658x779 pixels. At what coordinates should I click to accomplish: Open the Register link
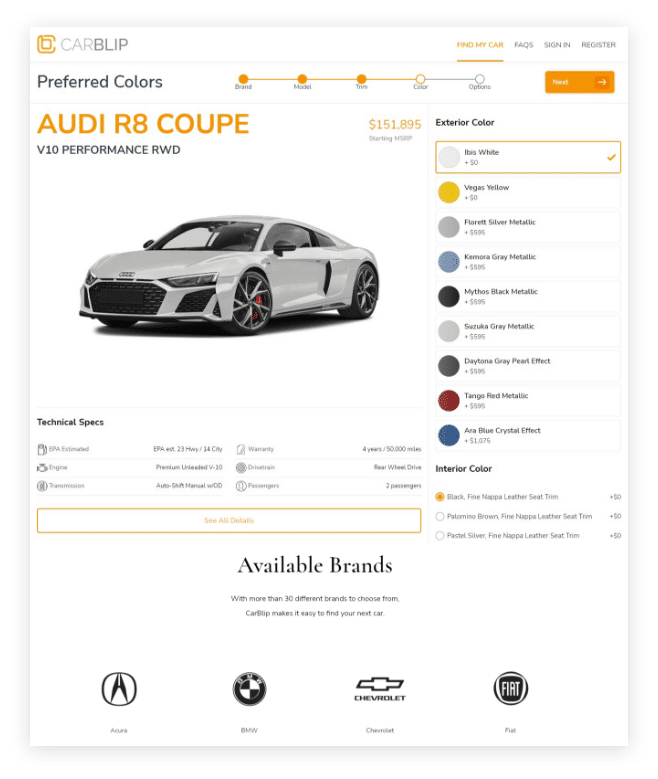click(598, 45)
